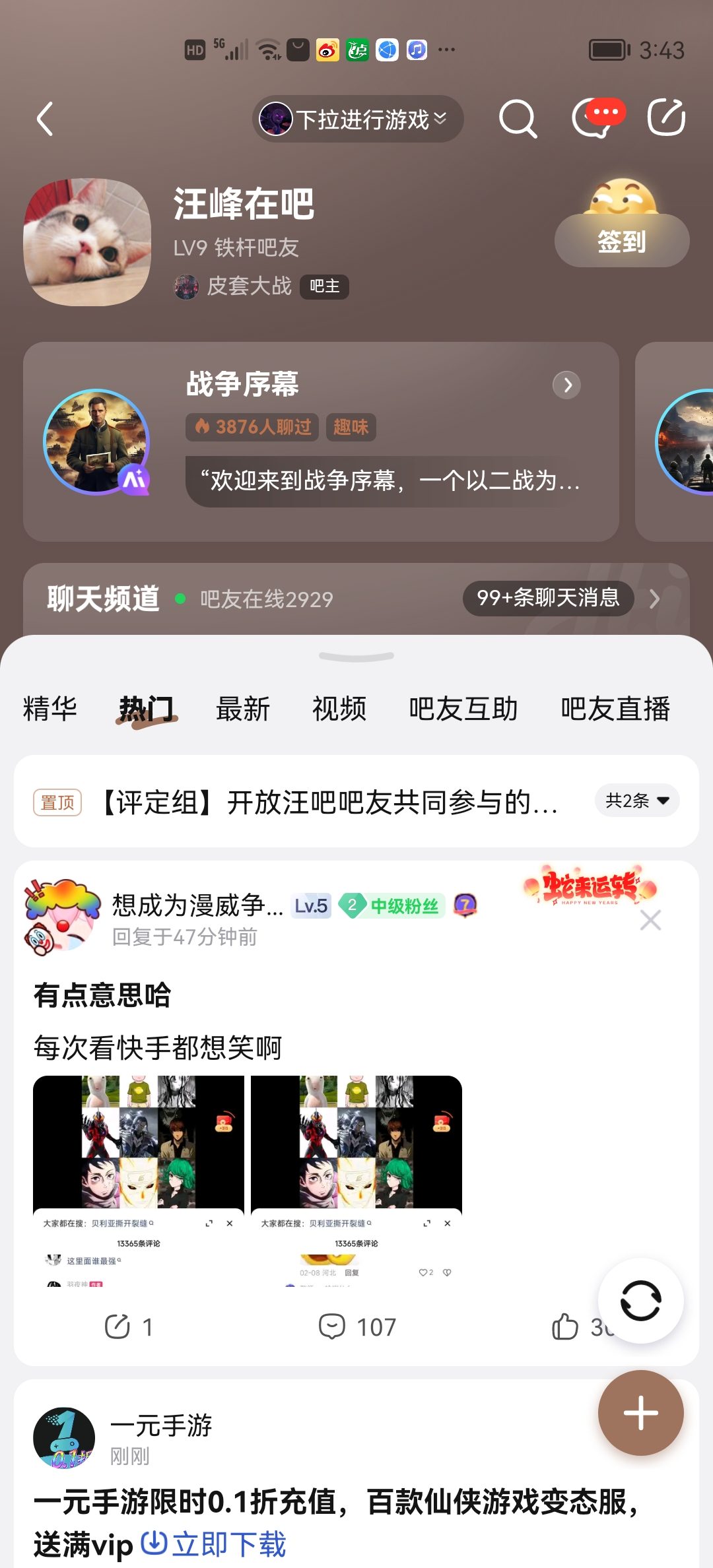Share the 有点意思哈 post
Image resolution: width=713 pixels, height=1568 pixels.
point(129,1326)
